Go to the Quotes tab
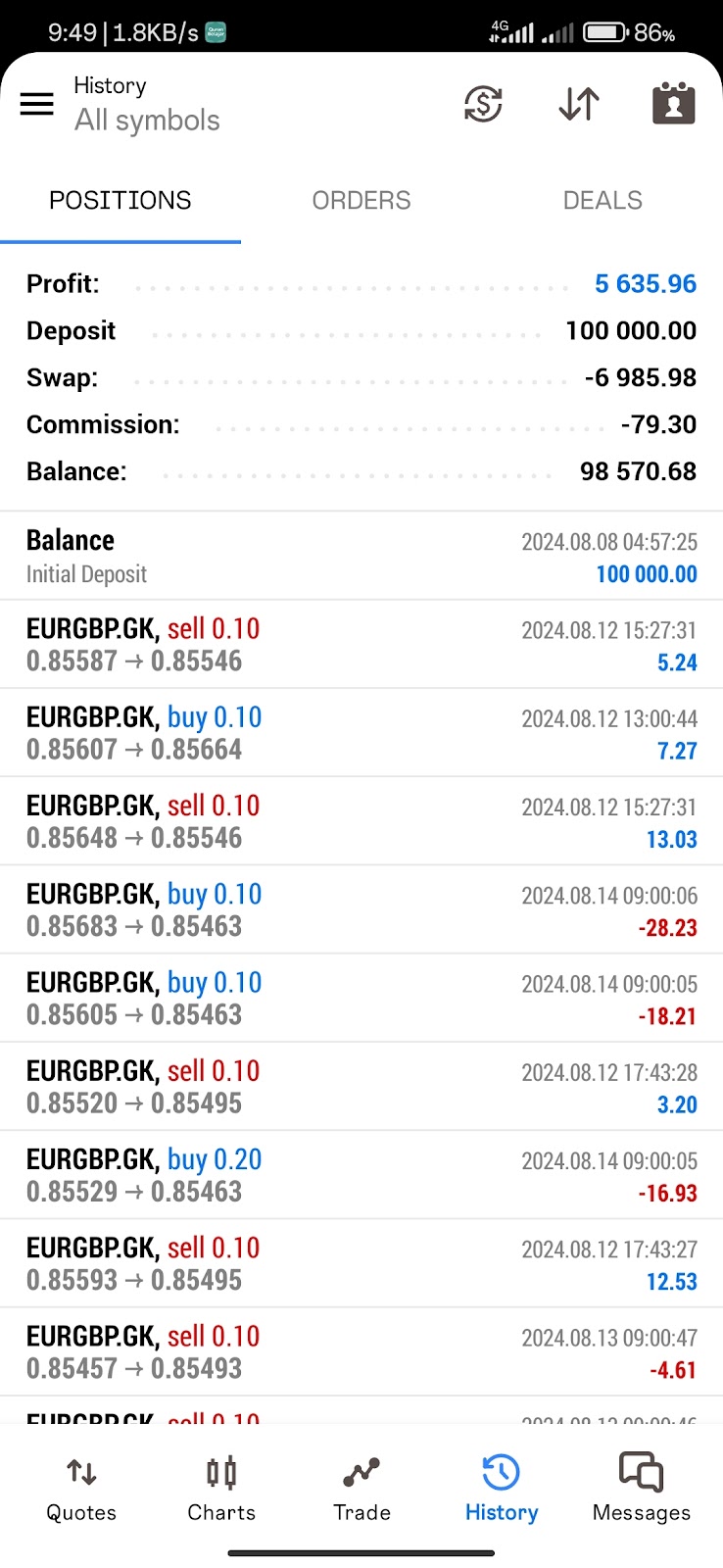The image size is (723, 1568). (x=81, y=1490)
